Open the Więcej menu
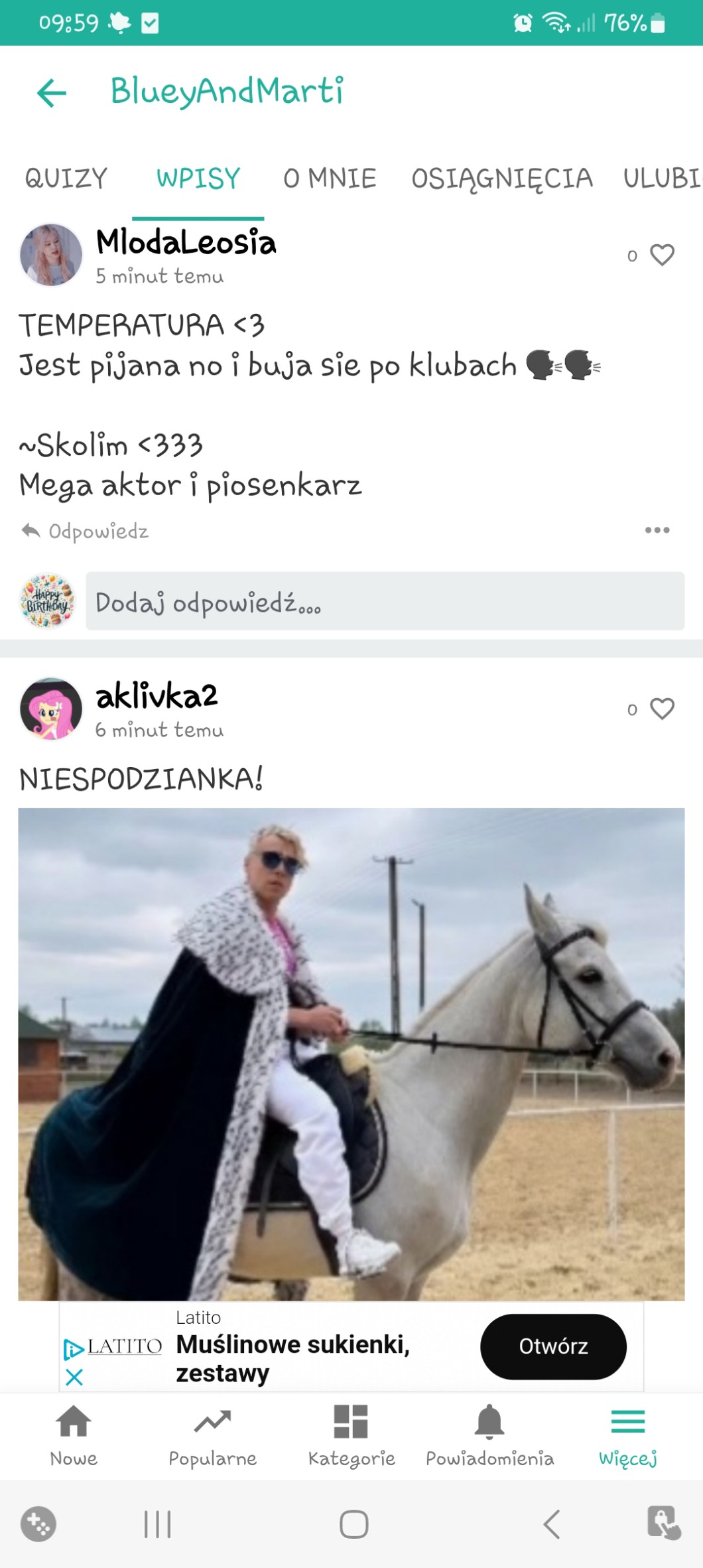703x1568 pixels. 627,1436
